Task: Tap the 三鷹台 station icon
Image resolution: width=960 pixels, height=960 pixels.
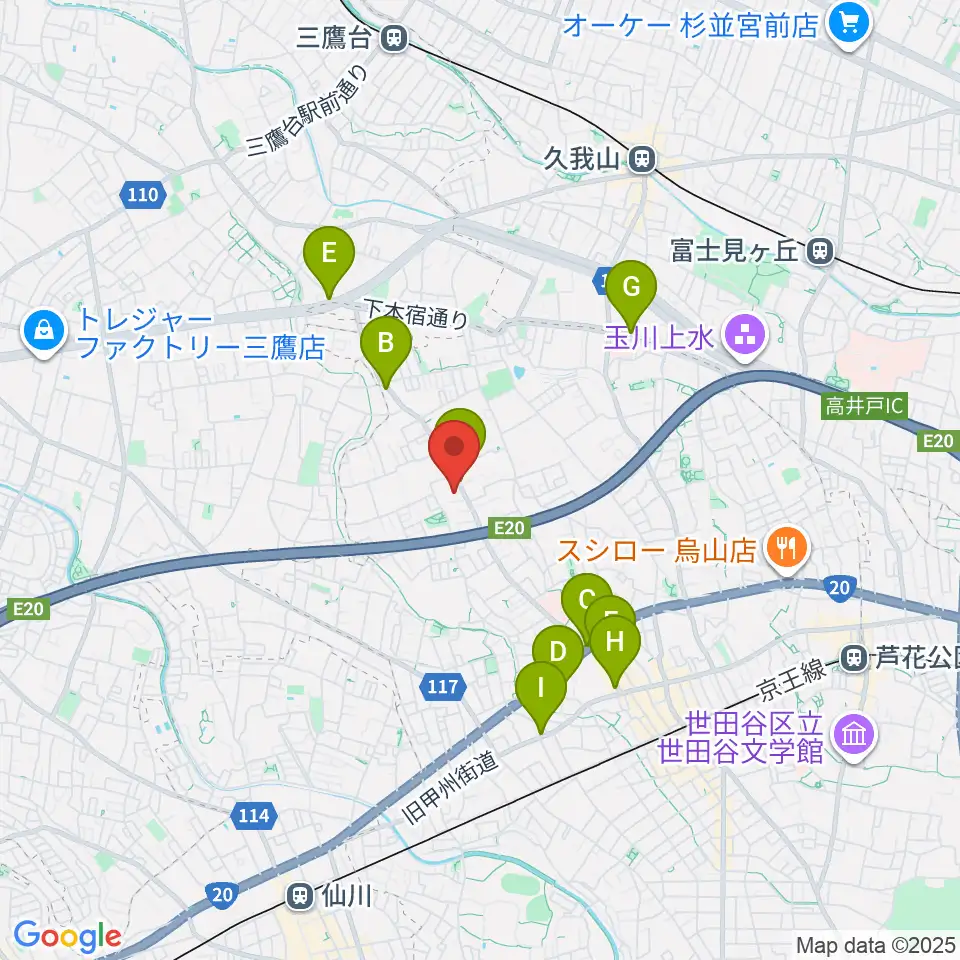Action: coord(394,39)
